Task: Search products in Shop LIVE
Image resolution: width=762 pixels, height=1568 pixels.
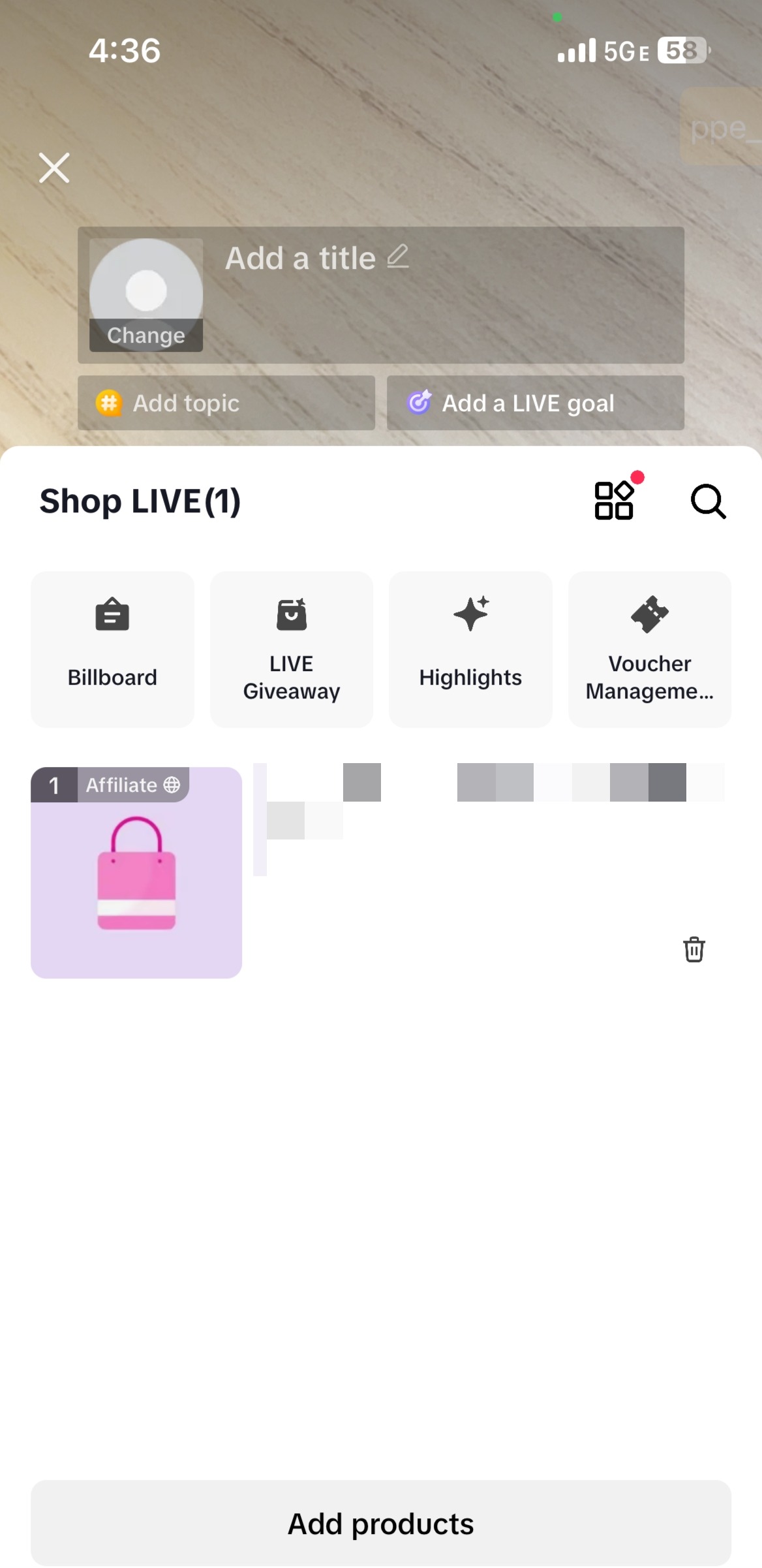Action: pyautogui.click(x=708, y=501)
